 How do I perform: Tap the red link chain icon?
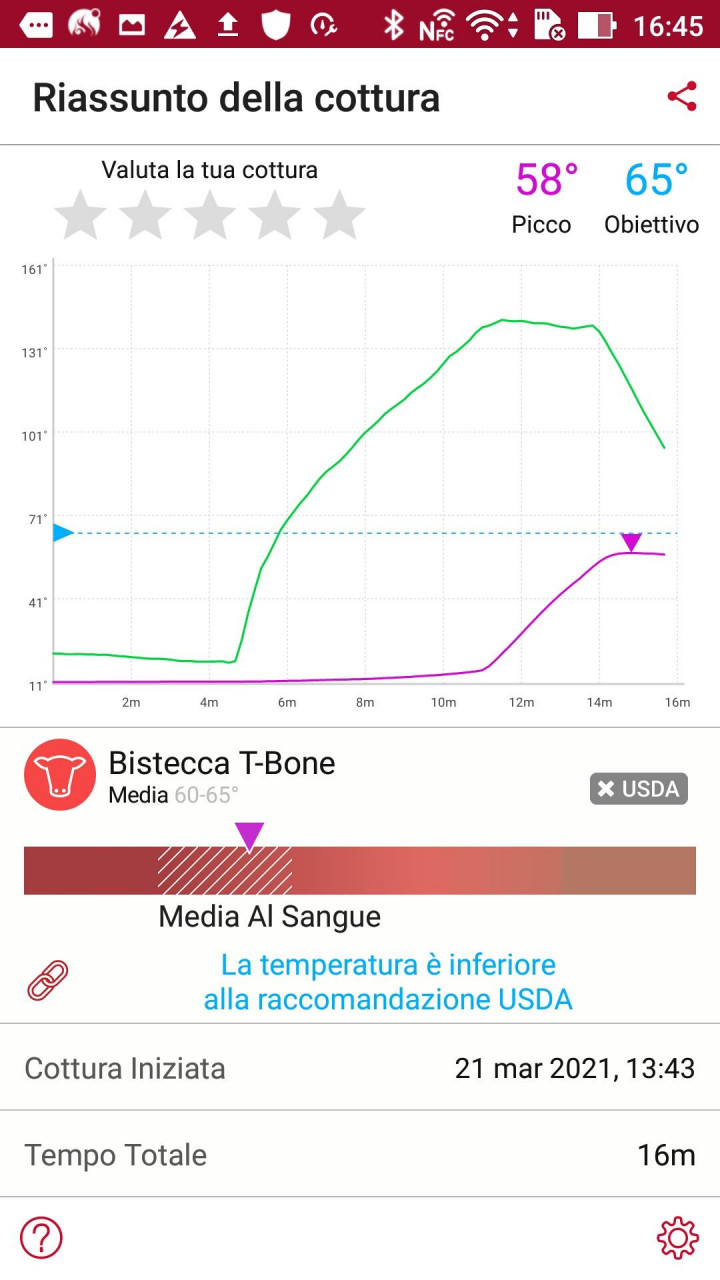point(47,981)
